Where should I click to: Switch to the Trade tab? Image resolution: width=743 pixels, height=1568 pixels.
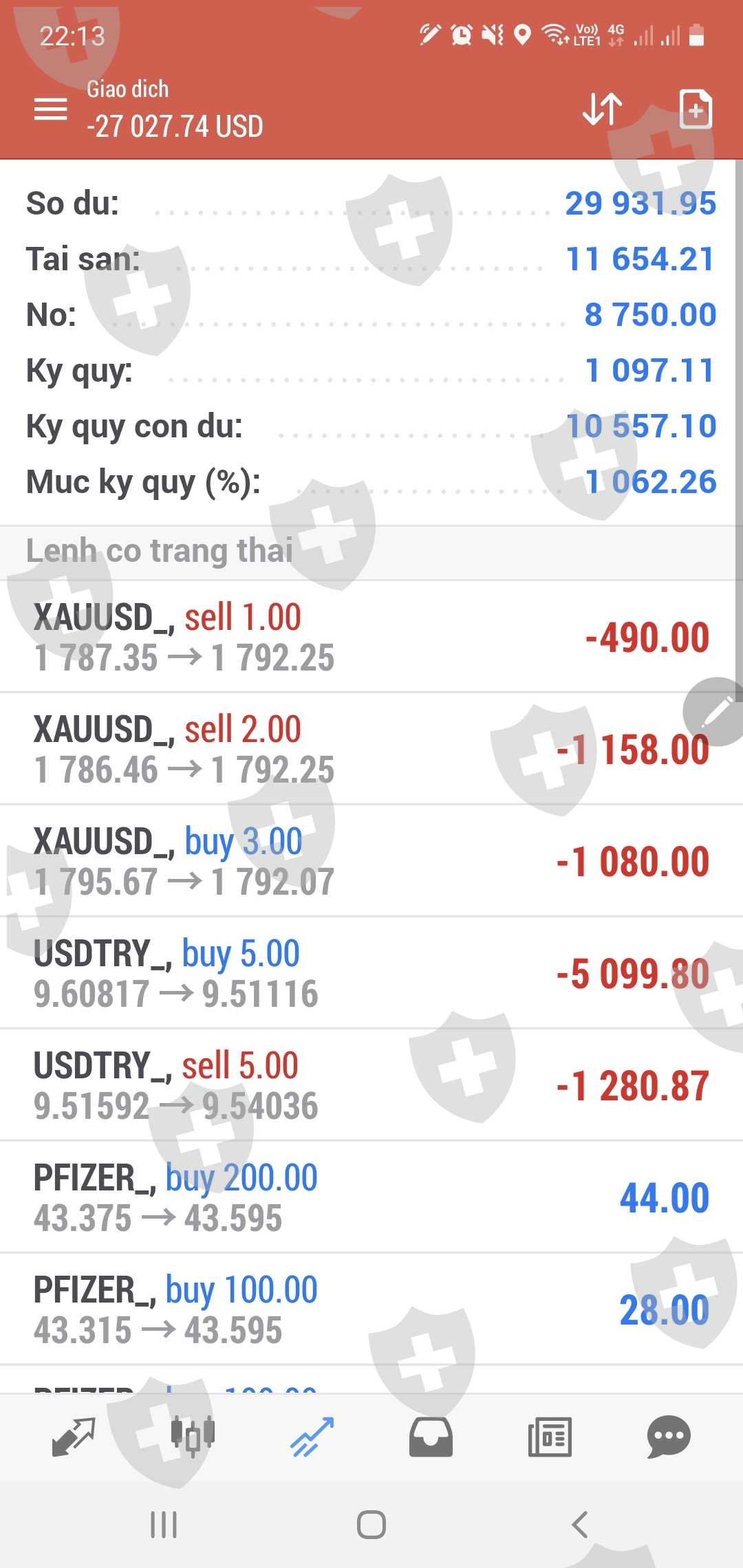tap(312, 1437)
